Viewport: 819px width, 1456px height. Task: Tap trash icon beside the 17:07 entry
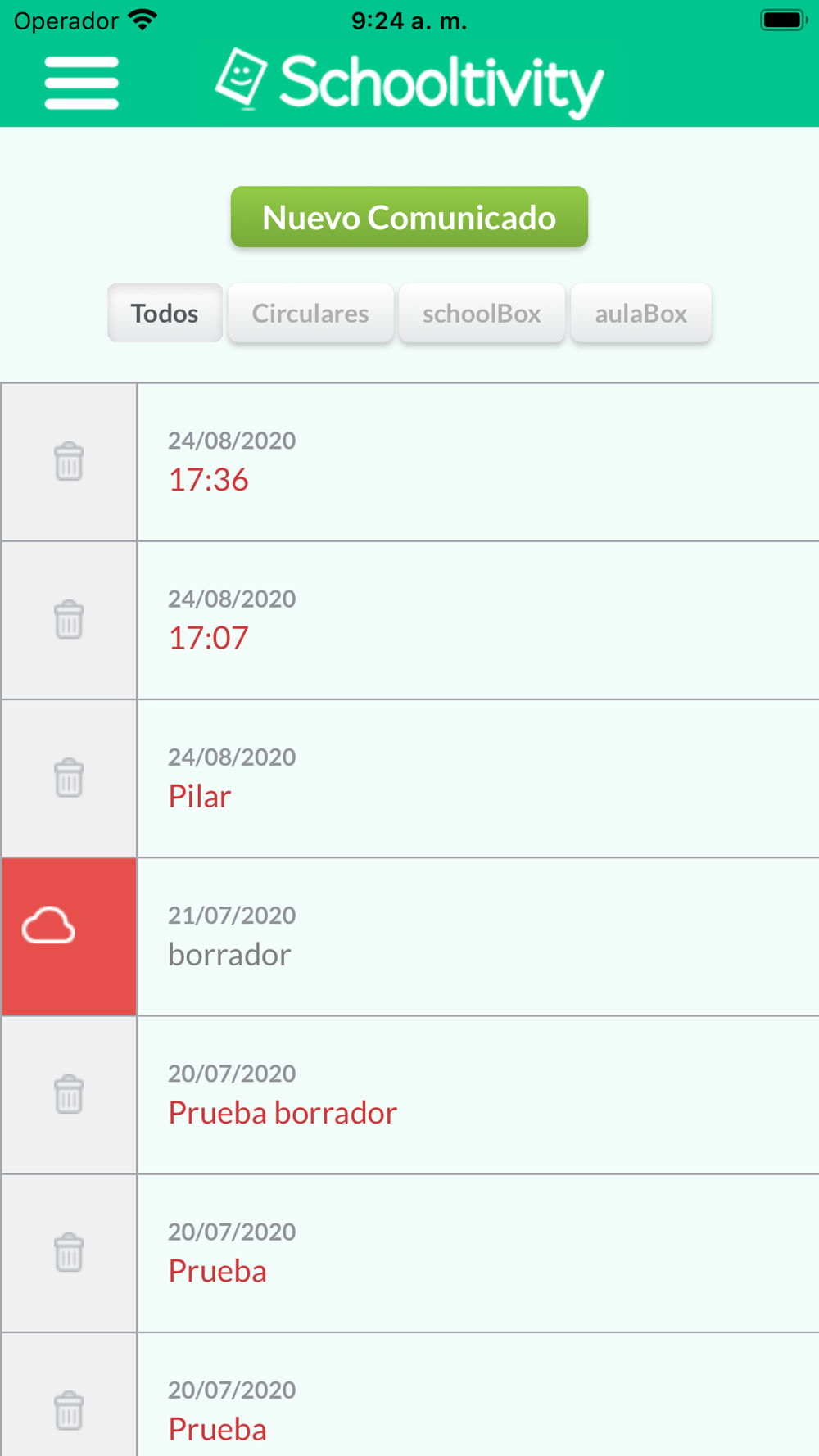click(69, 619)
